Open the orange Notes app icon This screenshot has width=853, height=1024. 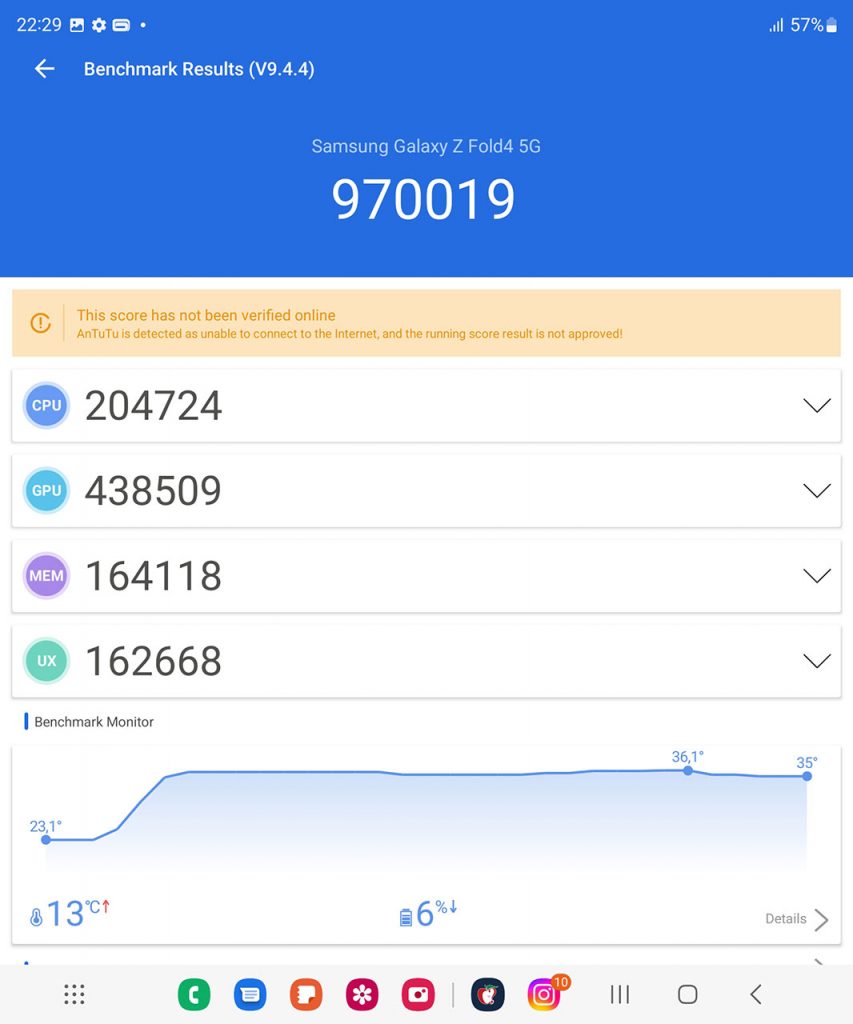click(x=306, y=995)
